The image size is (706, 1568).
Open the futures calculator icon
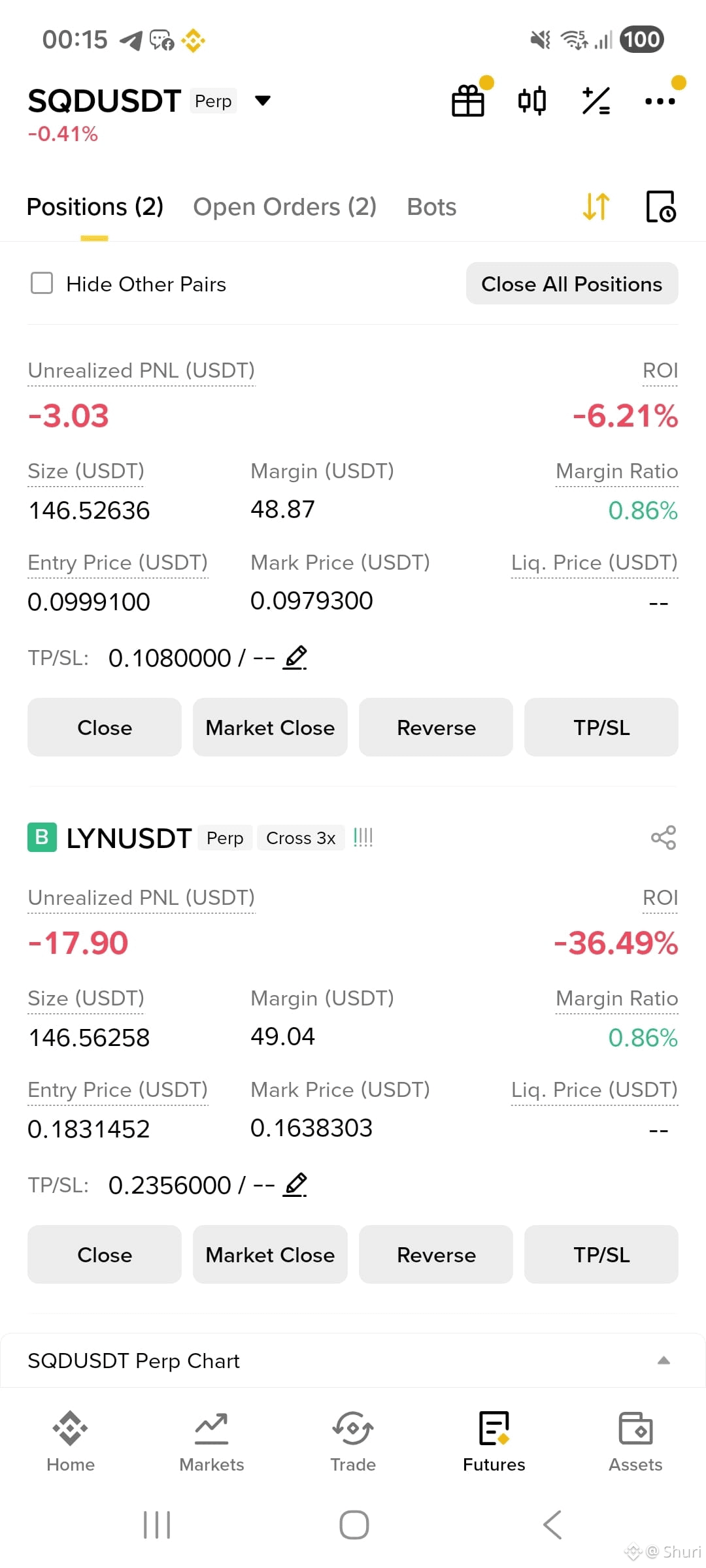click(596, 101)
